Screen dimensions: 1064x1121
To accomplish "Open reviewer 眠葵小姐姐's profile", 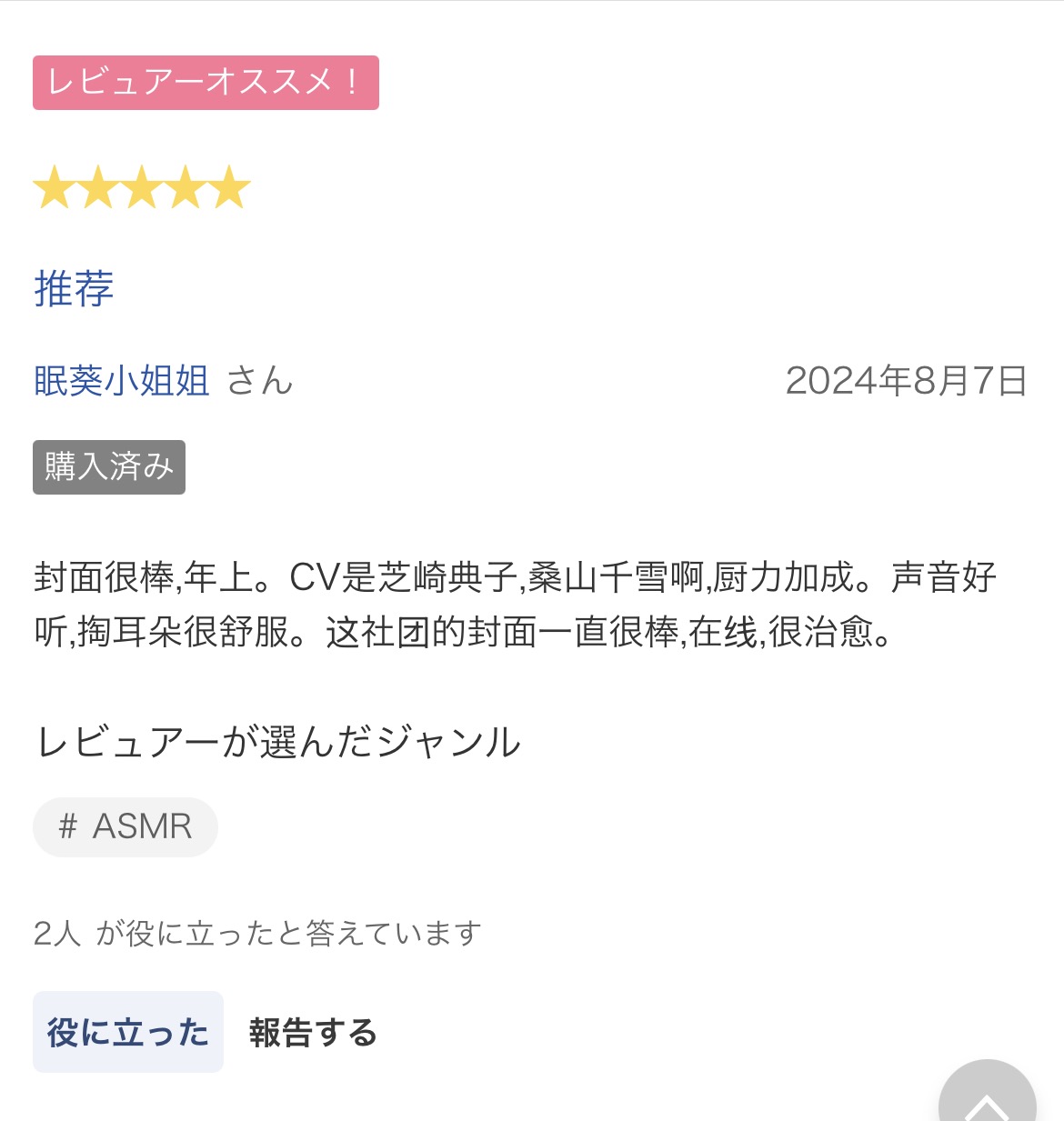I will pos(122,381).
